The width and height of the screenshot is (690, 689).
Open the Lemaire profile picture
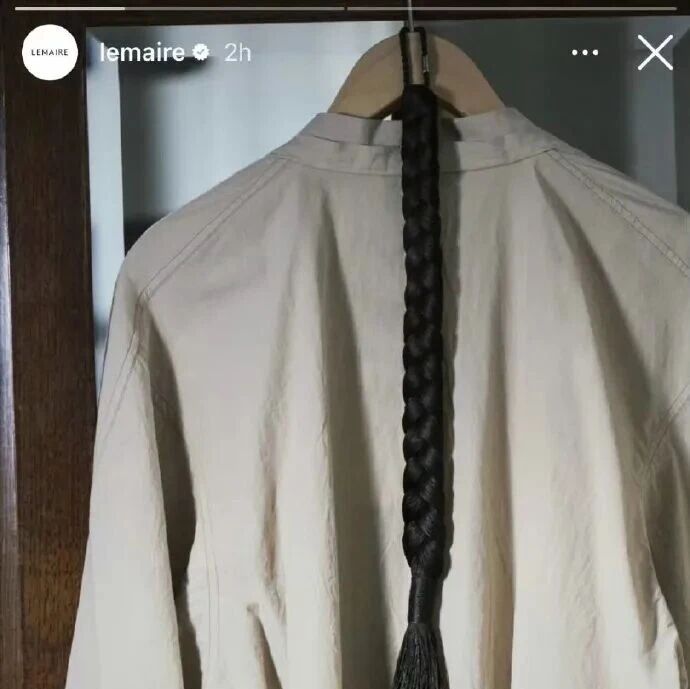[x=49, y=52]
